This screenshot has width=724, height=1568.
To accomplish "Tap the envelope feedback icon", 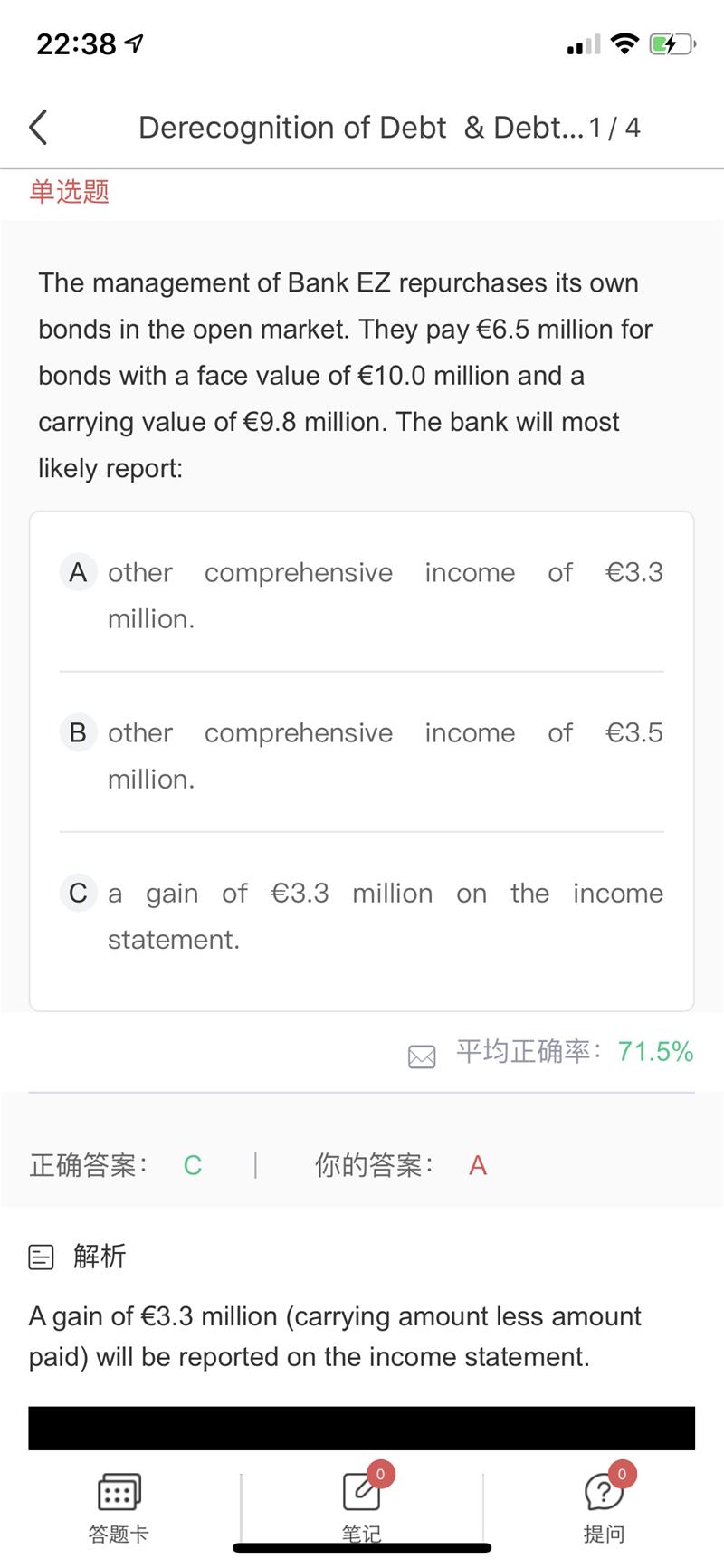I will pos(422,1056).
